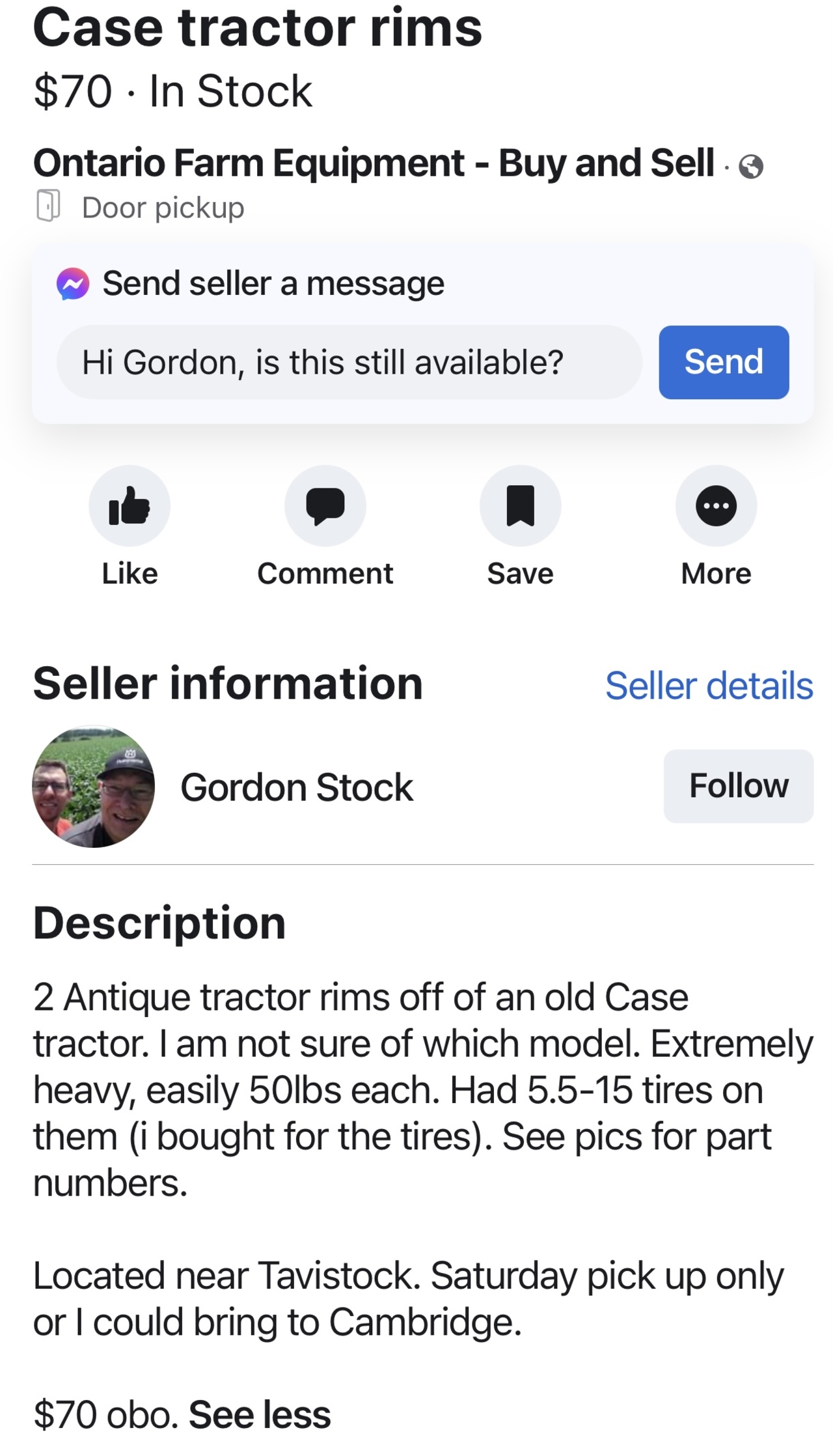Collapse description with See less

[260, 1414]
